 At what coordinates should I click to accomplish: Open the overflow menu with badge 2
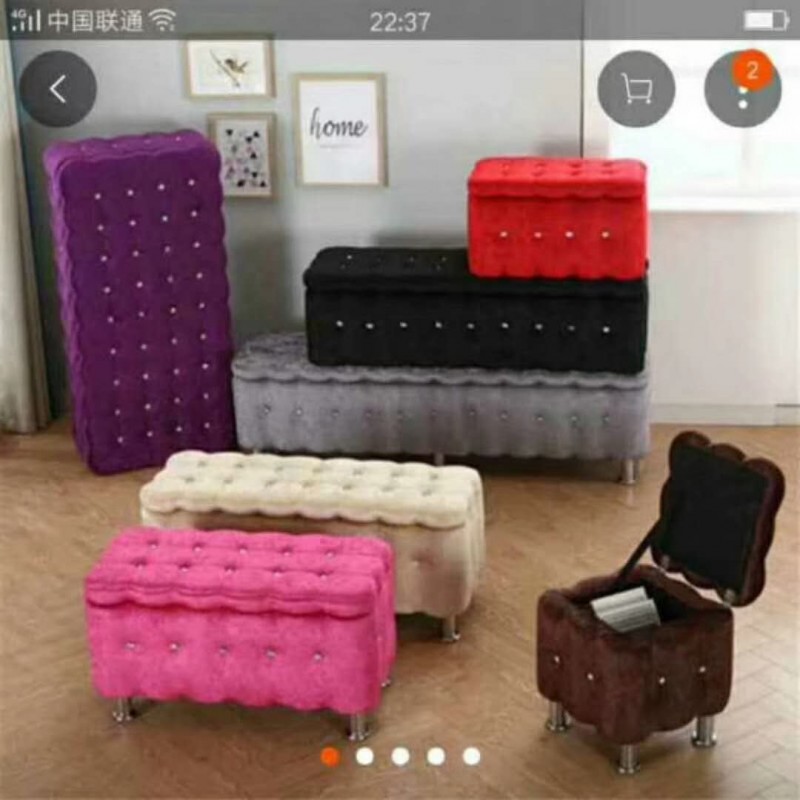(742, 89)
